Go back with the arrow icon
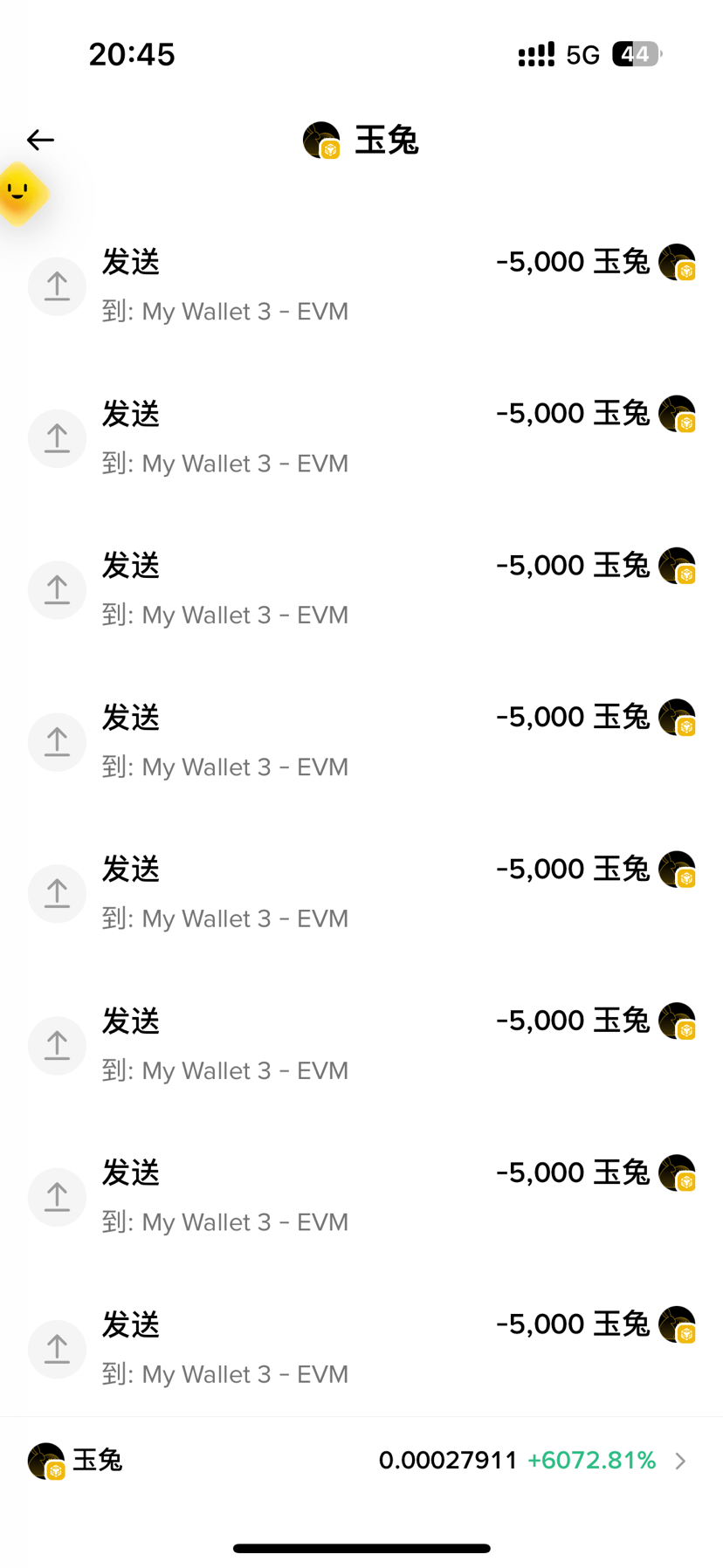723x1568 pixels. pos(40,140)
